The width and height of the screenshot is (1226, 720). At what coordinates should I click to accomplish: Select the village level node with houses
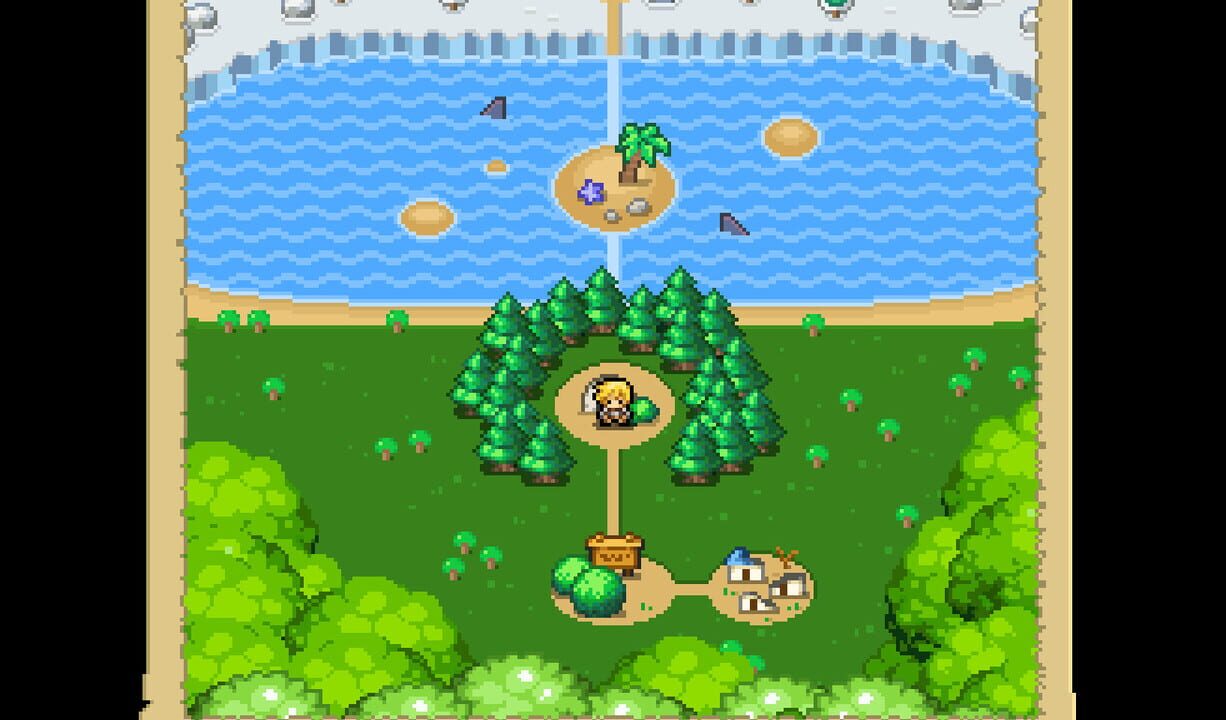pos(762,585)
